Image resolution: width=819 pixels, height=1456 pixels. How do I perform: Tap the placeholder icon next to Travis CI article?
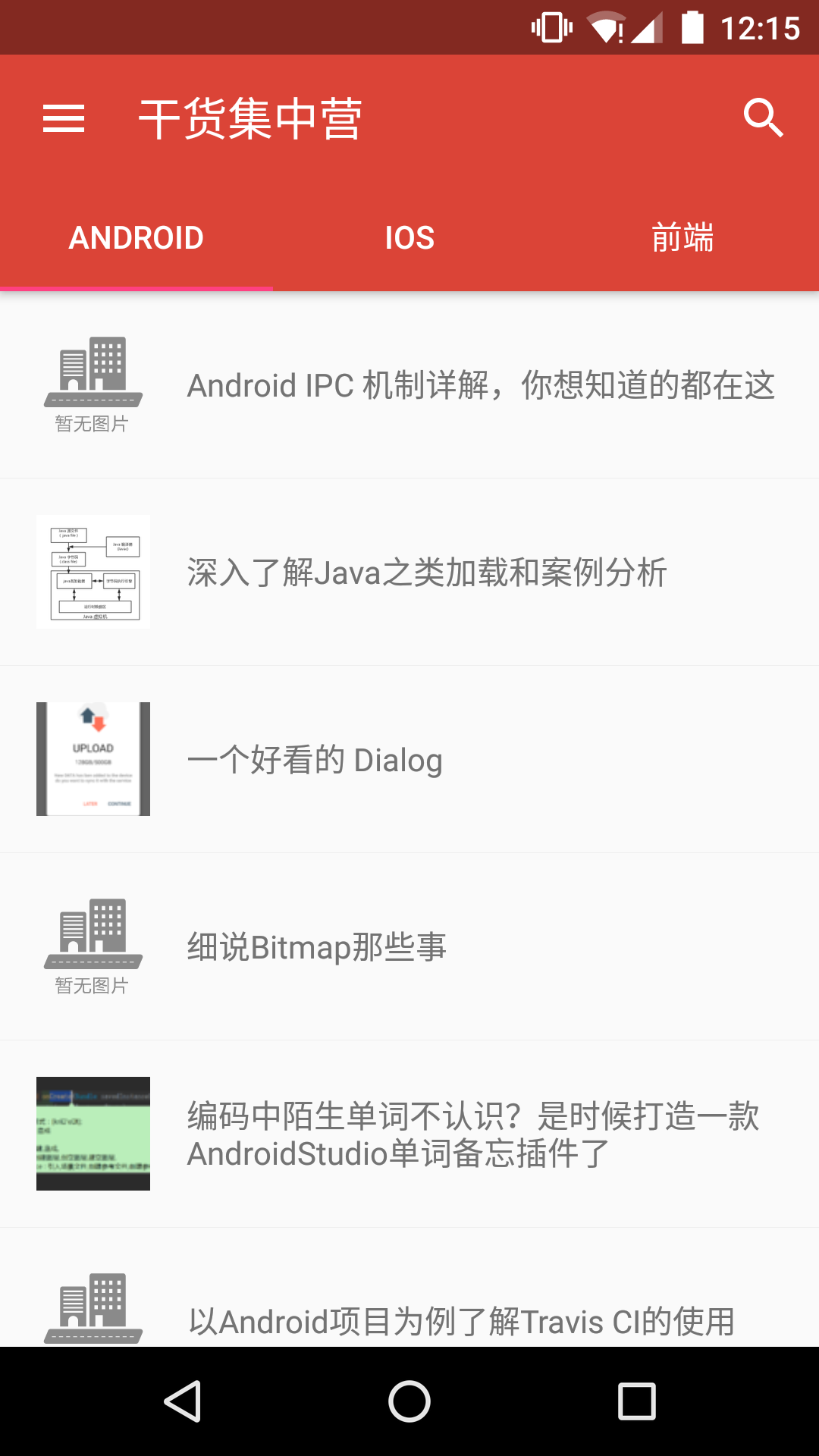click(x=93, y=1304)
